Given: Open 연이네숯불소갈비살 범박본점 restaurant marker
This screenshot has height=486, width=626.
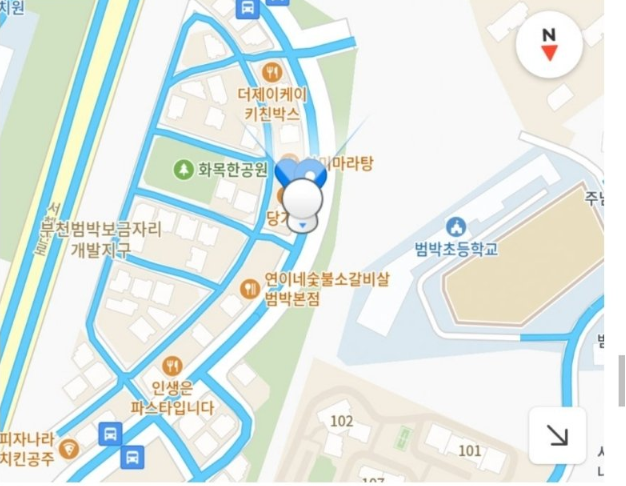Looking at the screenshot, I should tap(250, 289).
